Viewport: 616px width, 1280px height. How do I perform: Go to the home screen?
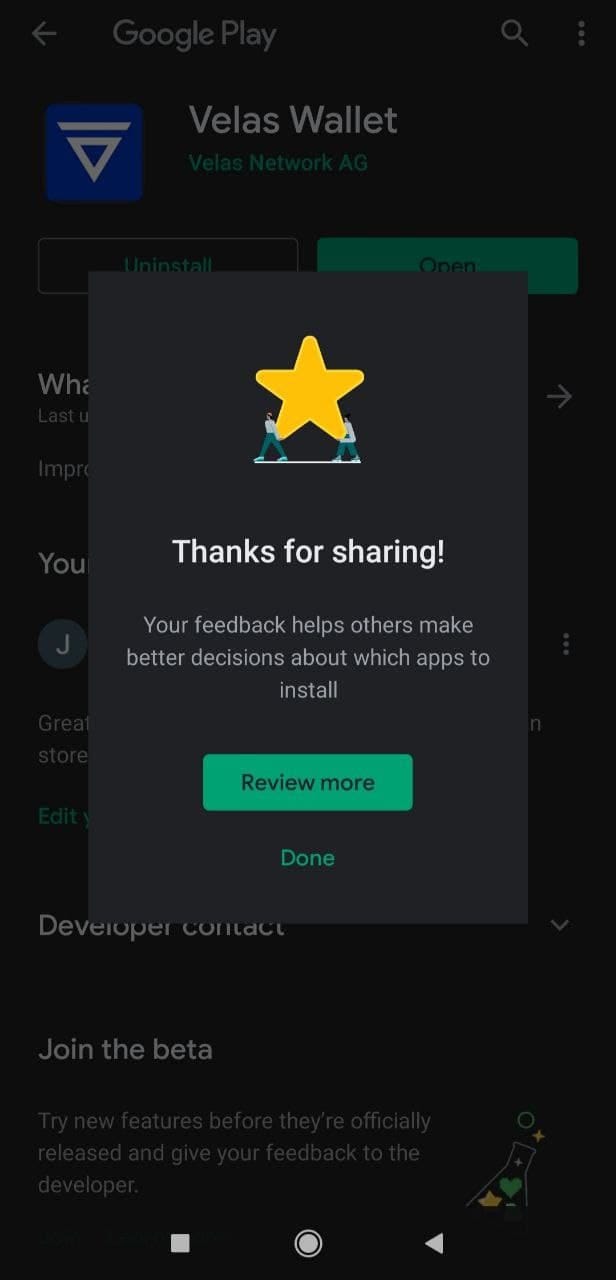tap(308, 1243)
